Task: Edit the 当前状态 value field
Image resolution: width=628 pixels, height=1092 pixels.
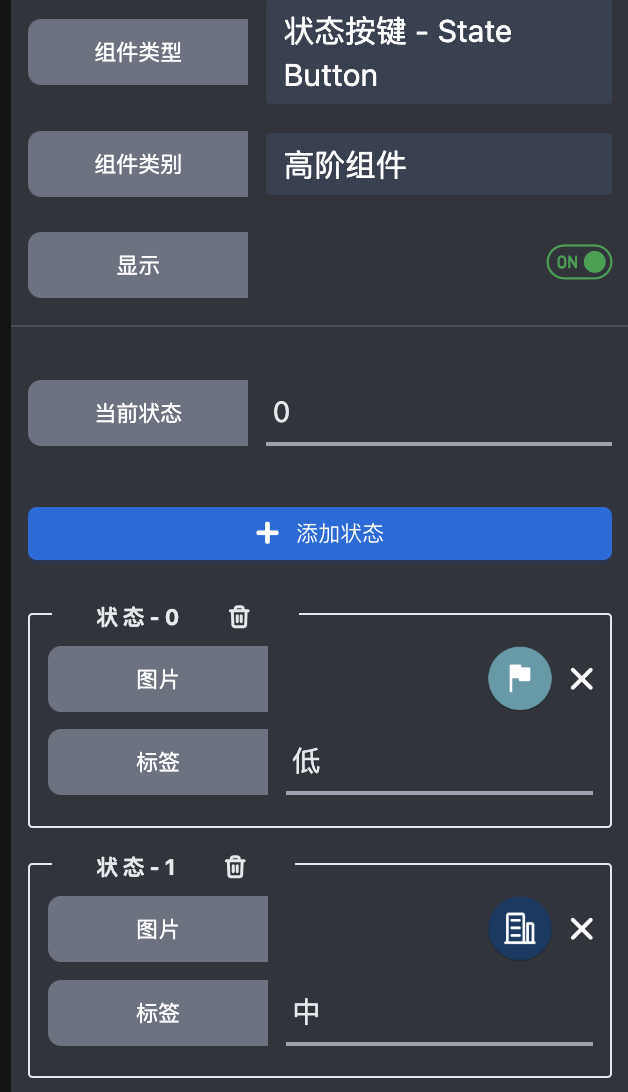Action: click(x=438, y=412)
